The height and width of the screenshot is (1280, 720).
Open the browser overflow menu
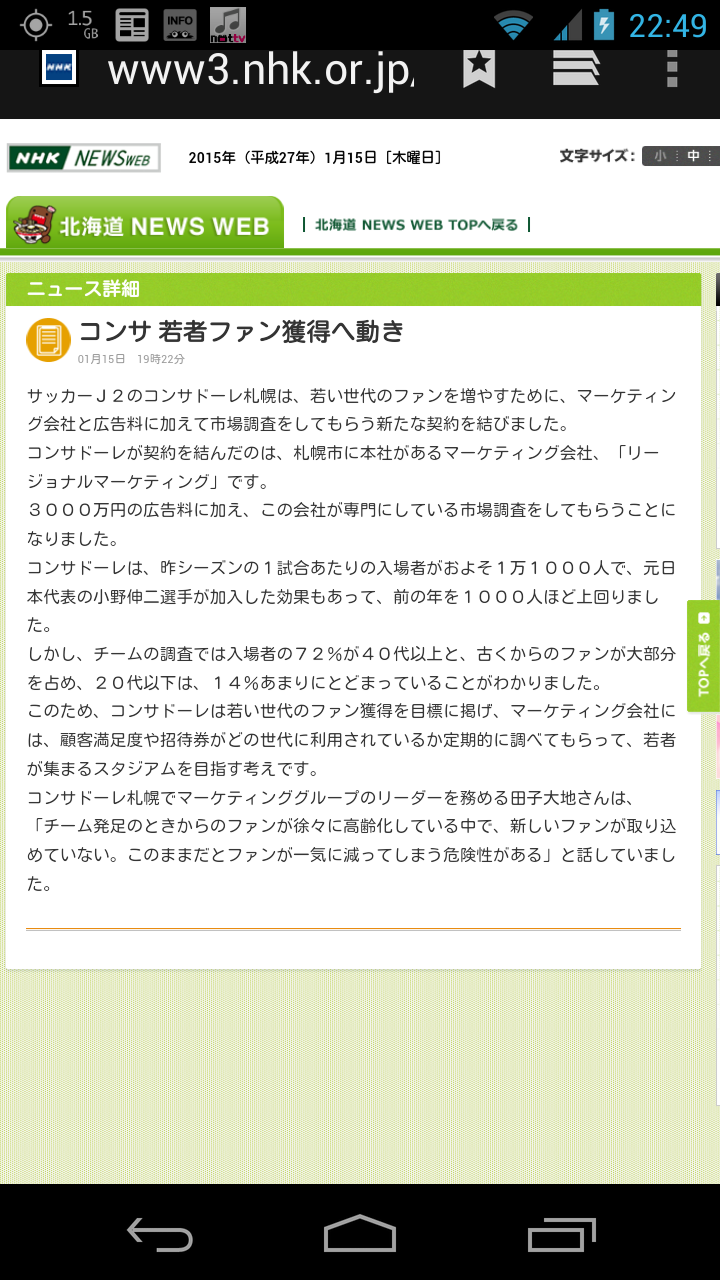(x=672, y=68)
